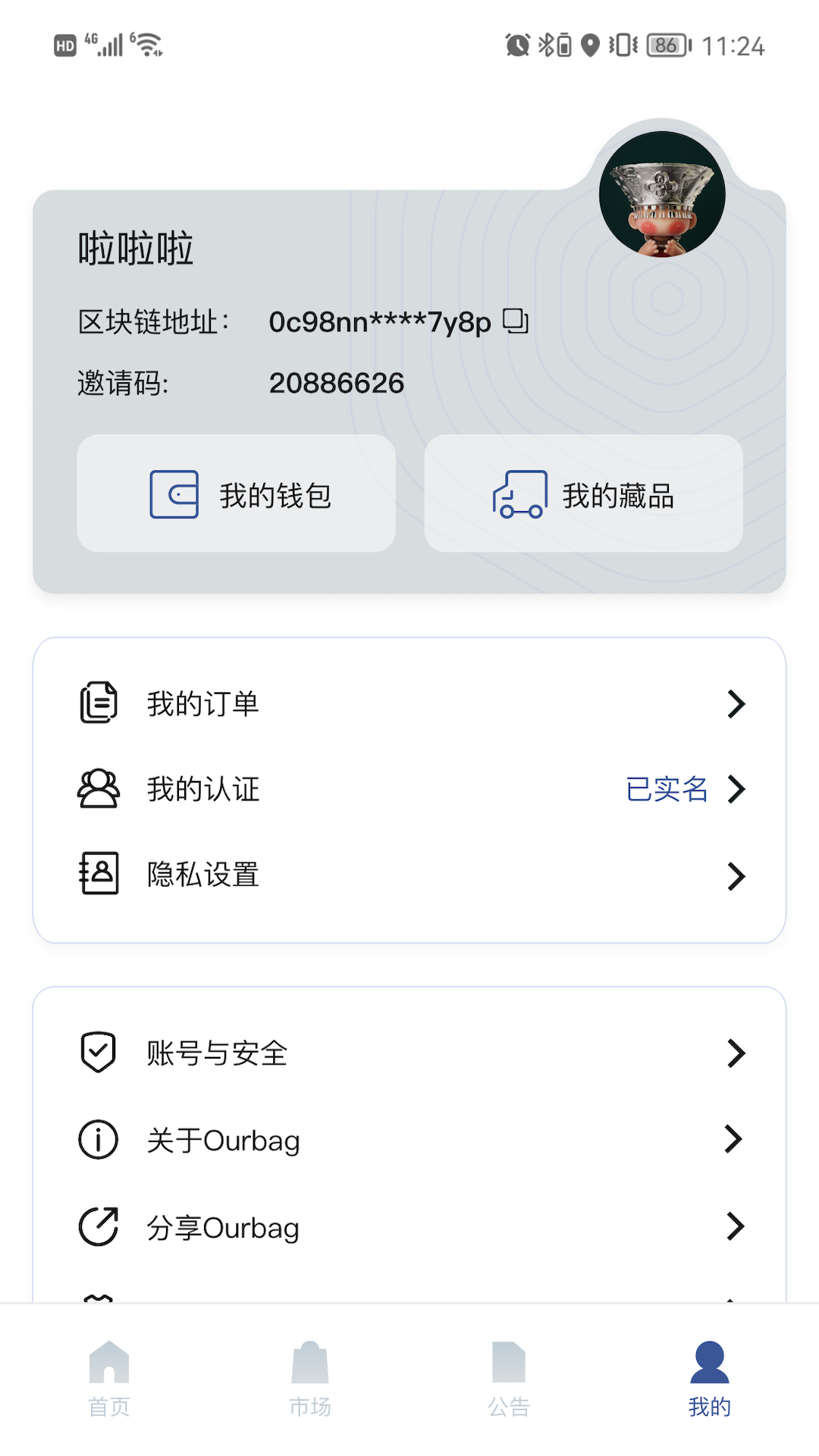Open the battery indicator showing 86
Image resolution: width=819 pixels, height=1456 pixels.
click(x=667, y=45)
